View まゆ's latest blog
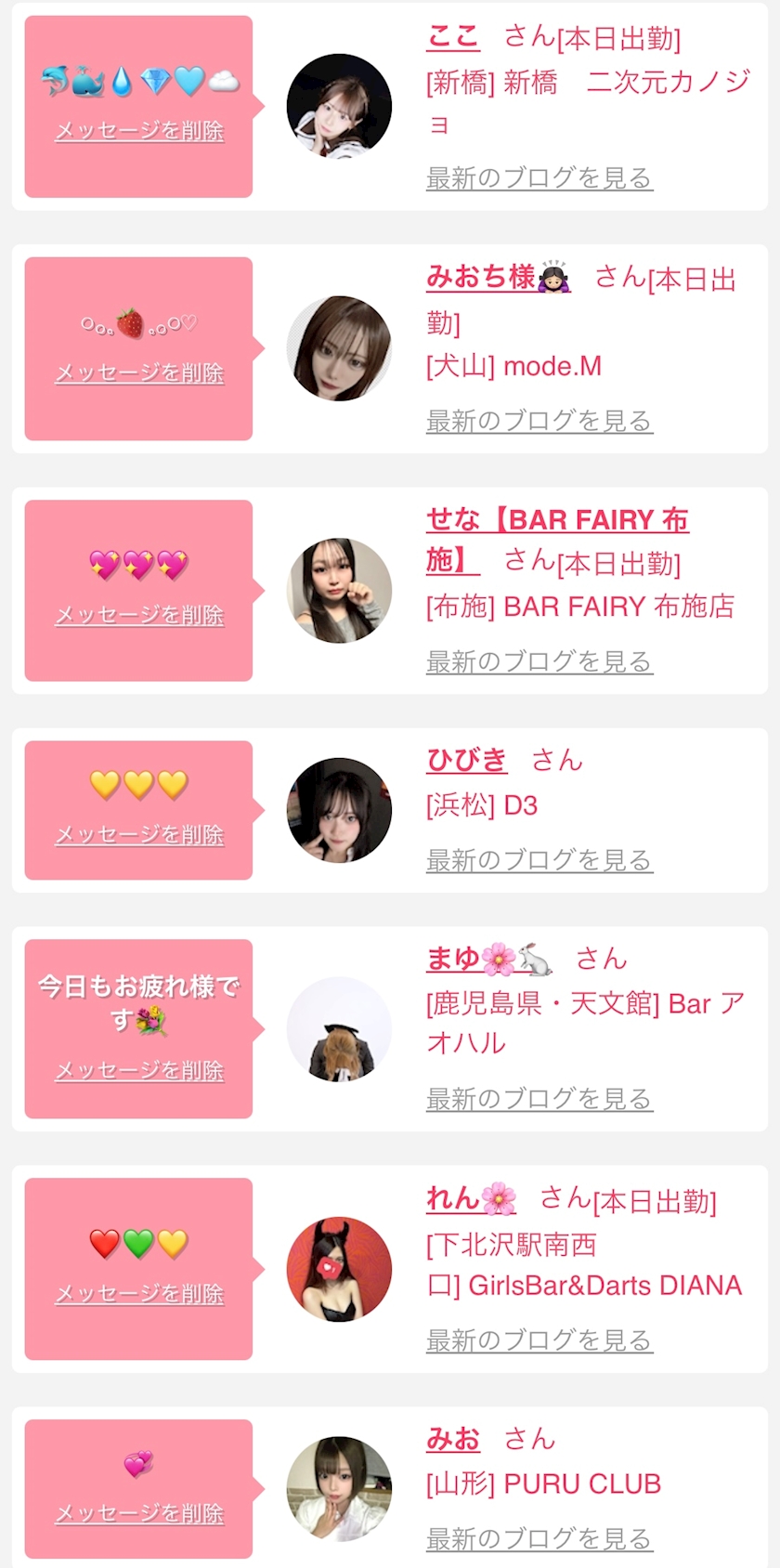The width and height of the screenshot is (780, 1568). (539, 1099)
